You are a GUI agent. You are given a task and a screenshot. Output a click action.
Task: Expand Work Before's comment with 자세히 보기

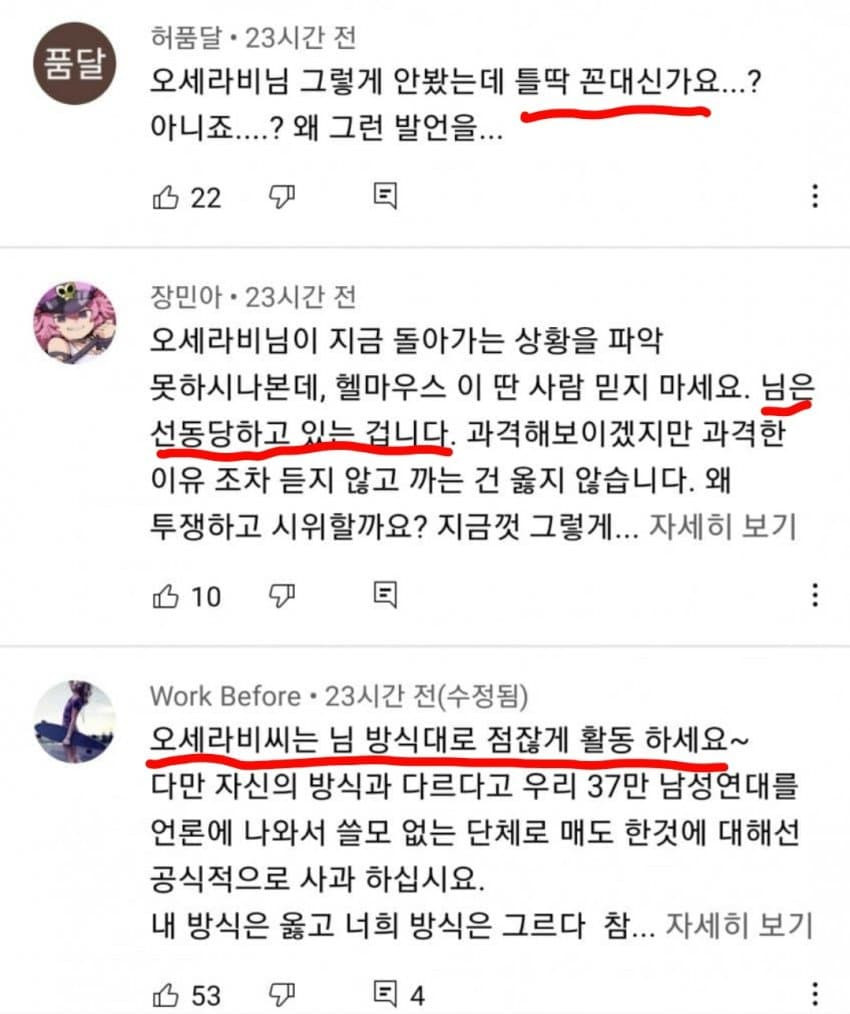[739, 924]
